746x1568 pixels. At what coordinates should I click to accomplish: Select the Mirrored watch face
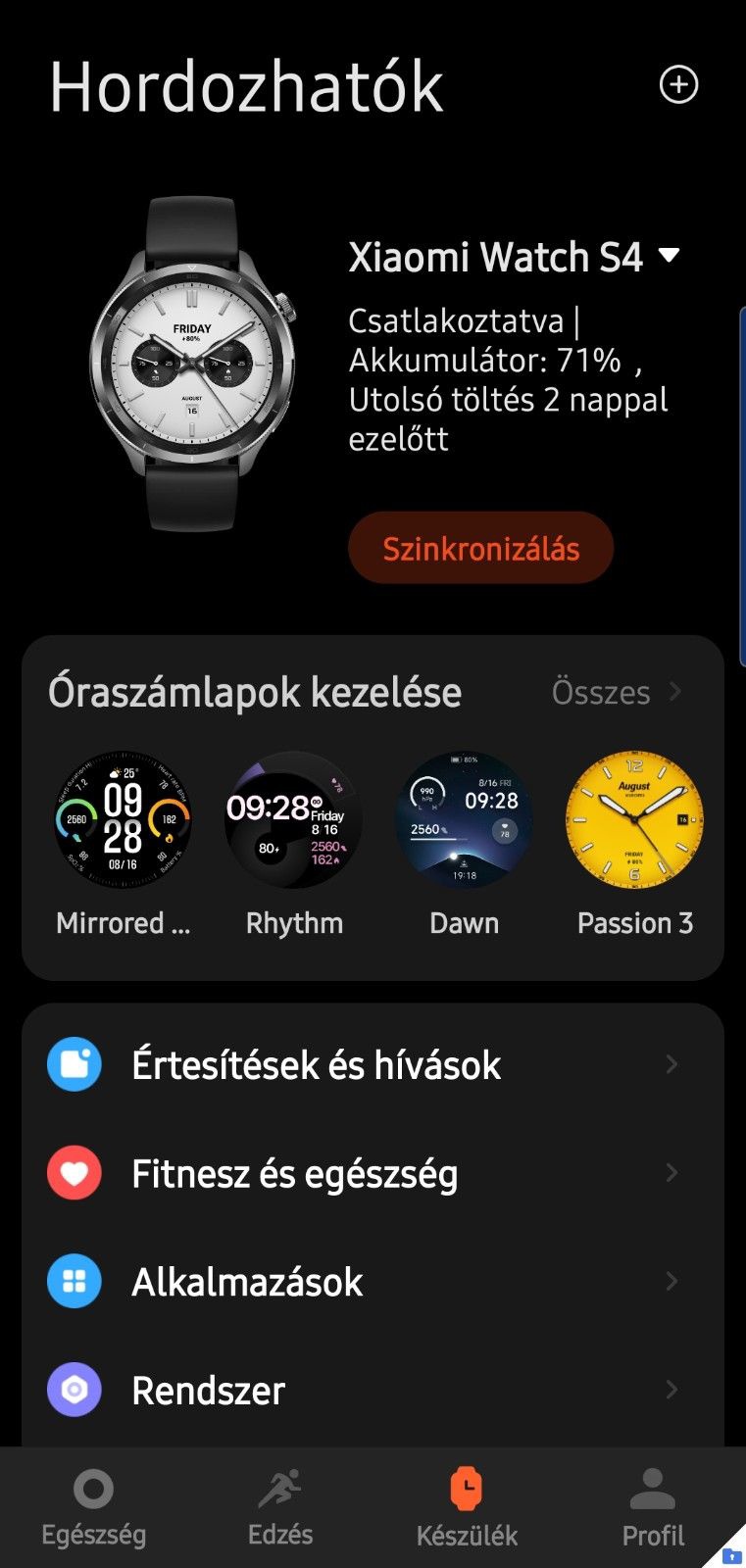123,820
